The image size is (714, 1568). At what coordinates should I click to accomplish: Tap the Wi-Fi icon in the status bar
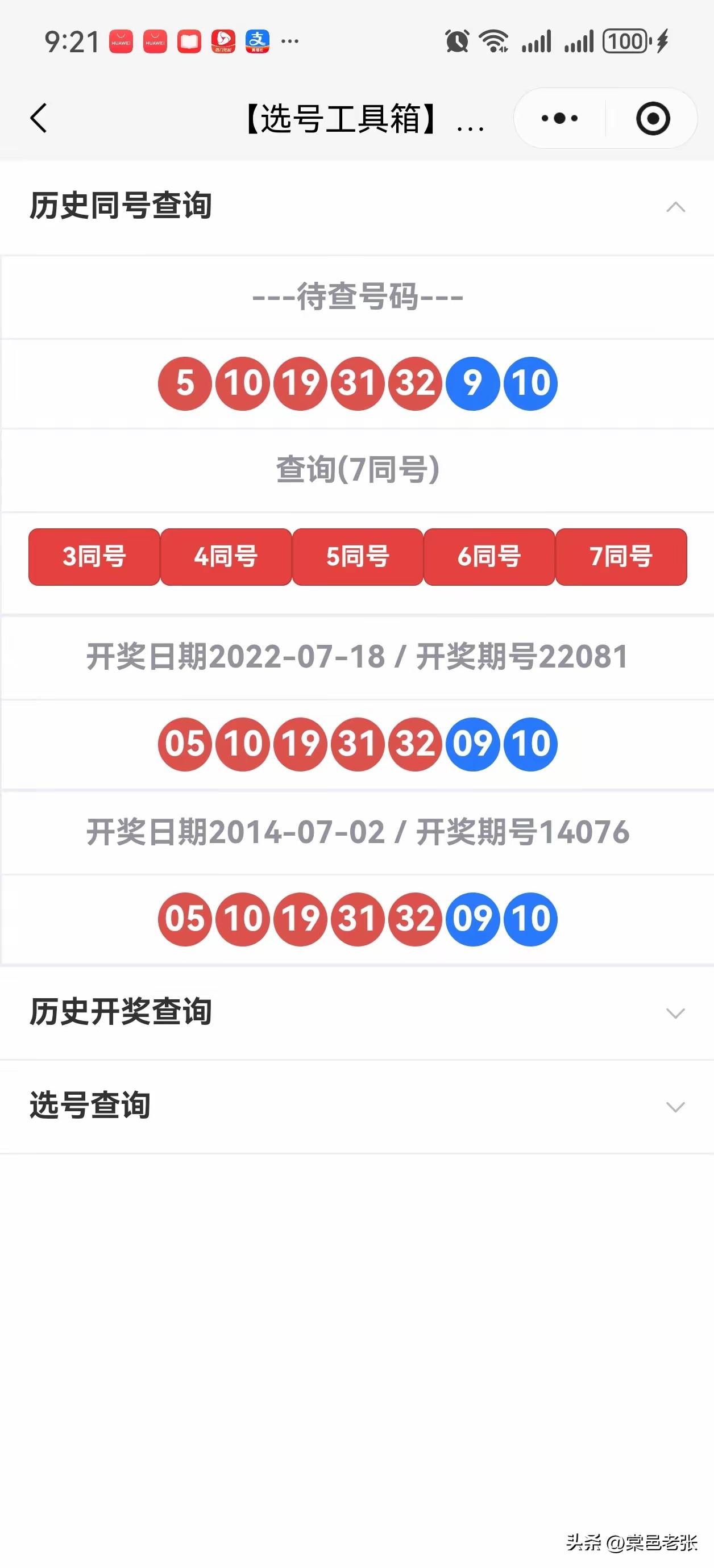pyautogui.click(x=493, y=41)
